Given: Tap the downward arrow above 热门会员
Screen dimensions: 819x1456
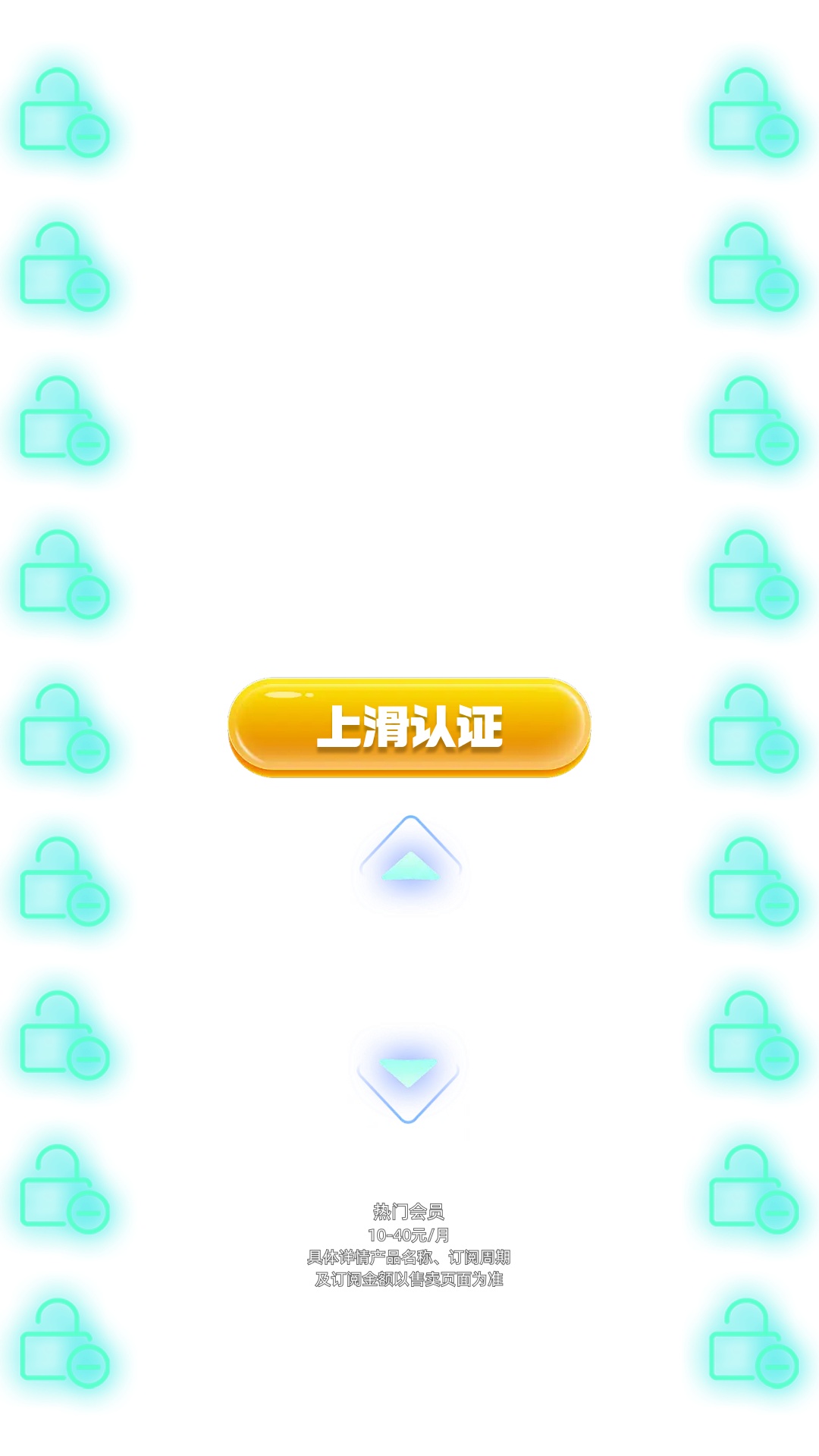Looking at the screenshot, I should tap(409, 1072).
